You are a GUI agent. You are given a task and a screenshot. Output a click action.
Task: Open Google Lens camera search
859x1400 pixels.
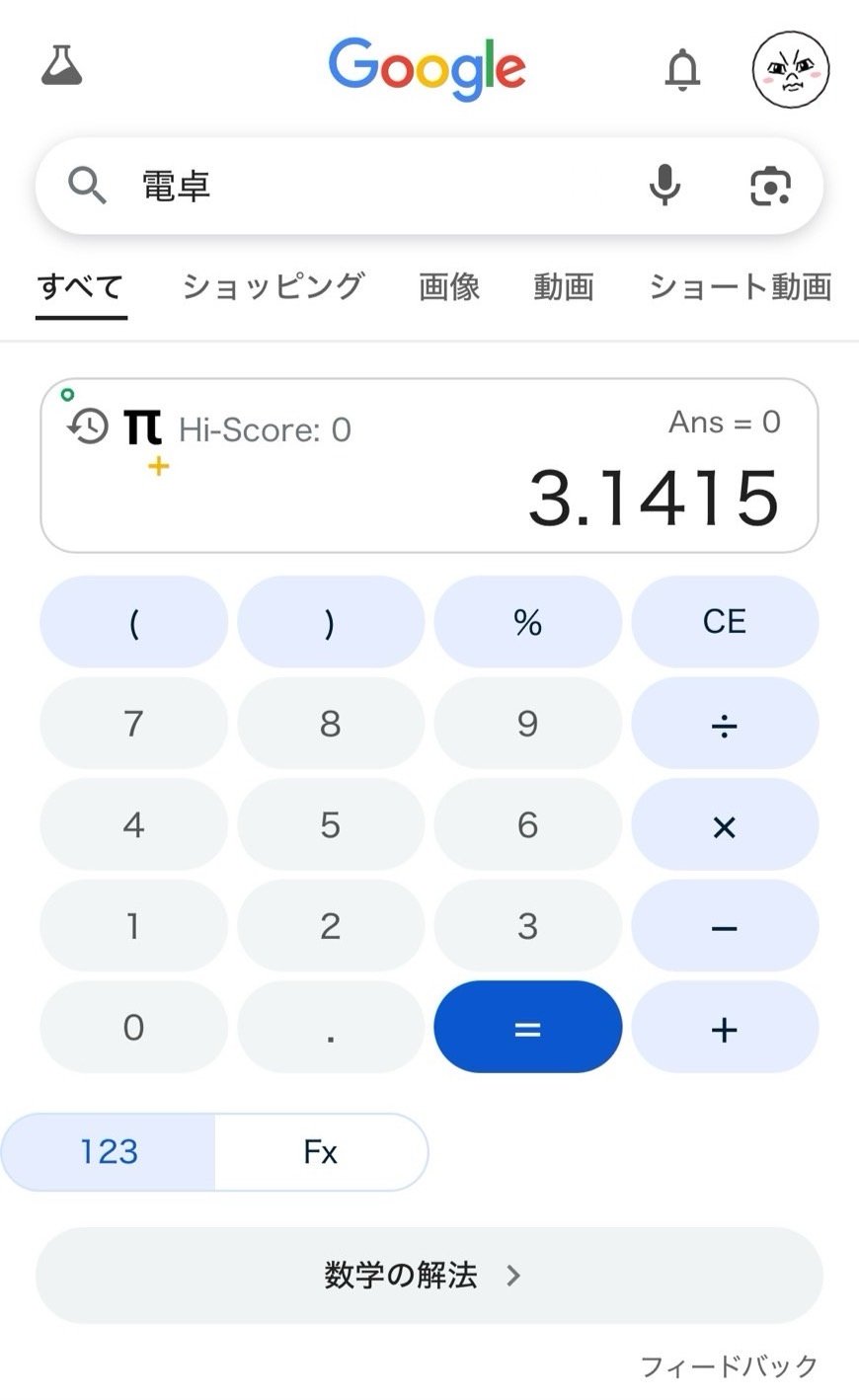[770, 186]
